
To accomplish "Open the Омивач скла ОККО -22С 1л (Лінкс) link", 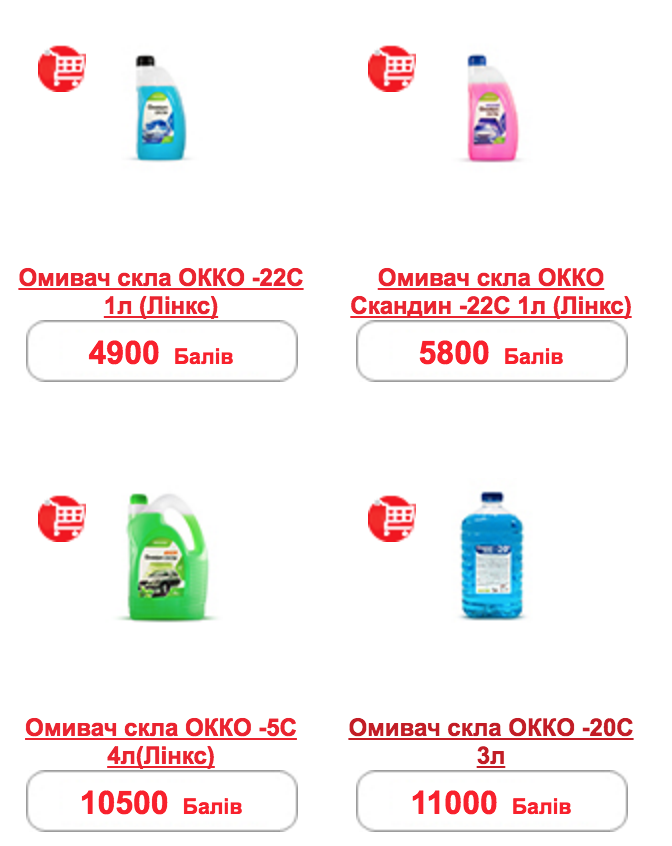I will (161, 292).
